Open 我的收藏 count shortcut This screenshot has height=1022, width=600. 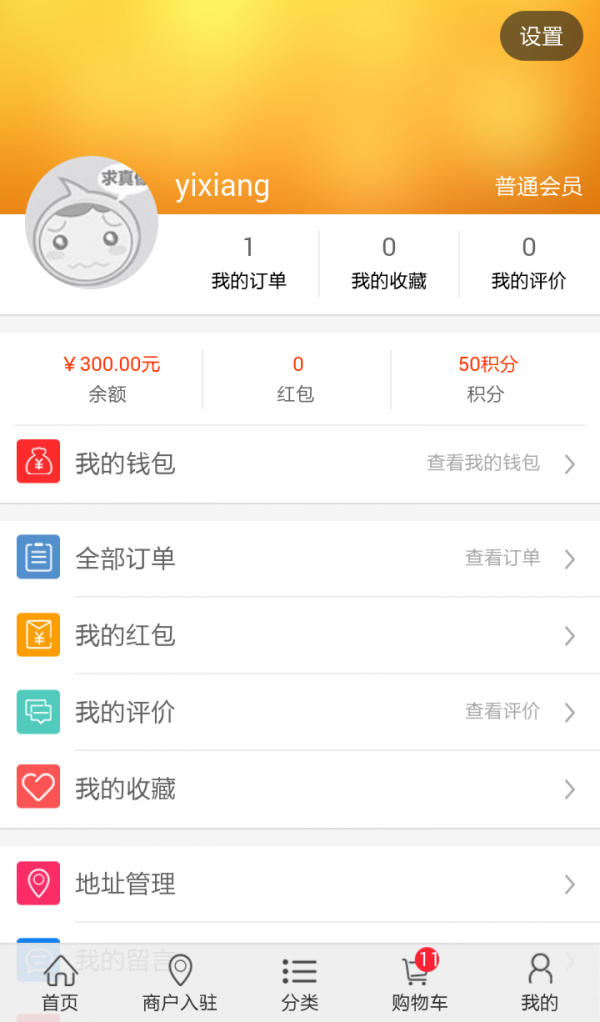pyautogui.click(x=389, y=263)
